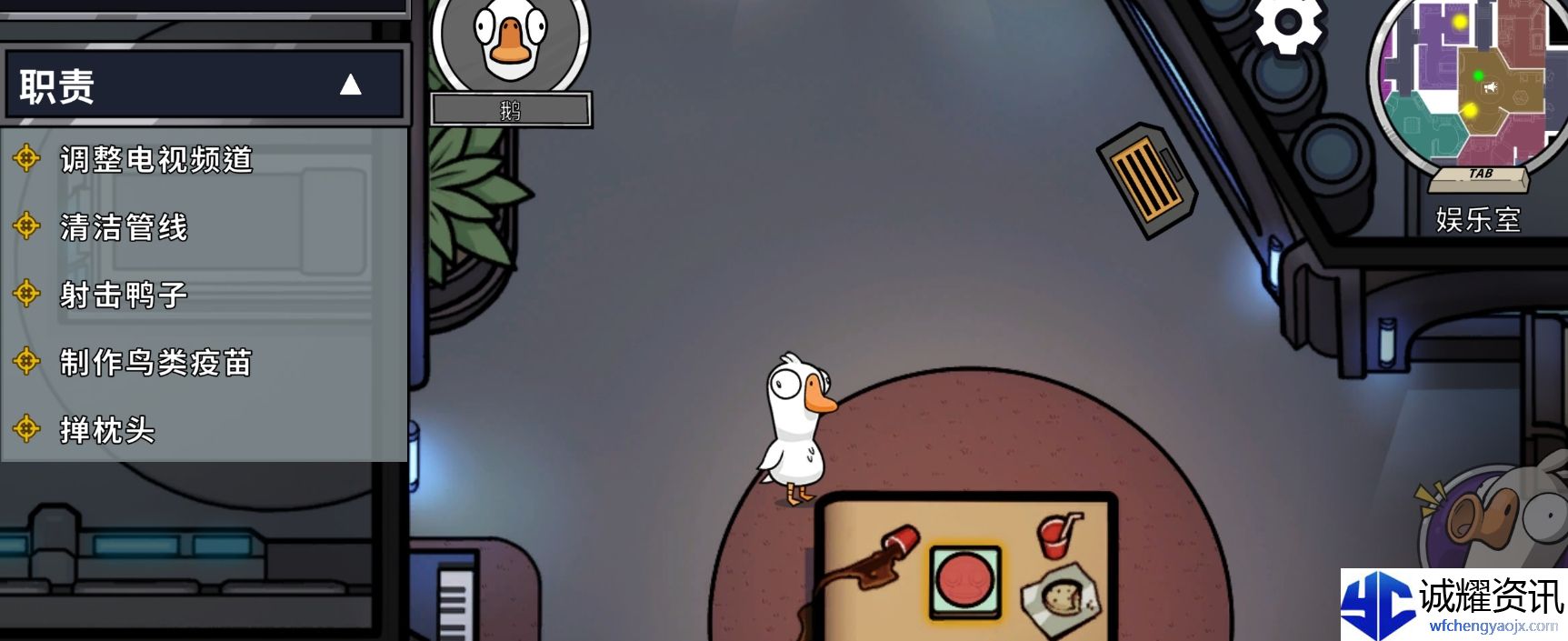Collapse the 职责 task list
1568x641 pixels.
click(x=350, y=85)
